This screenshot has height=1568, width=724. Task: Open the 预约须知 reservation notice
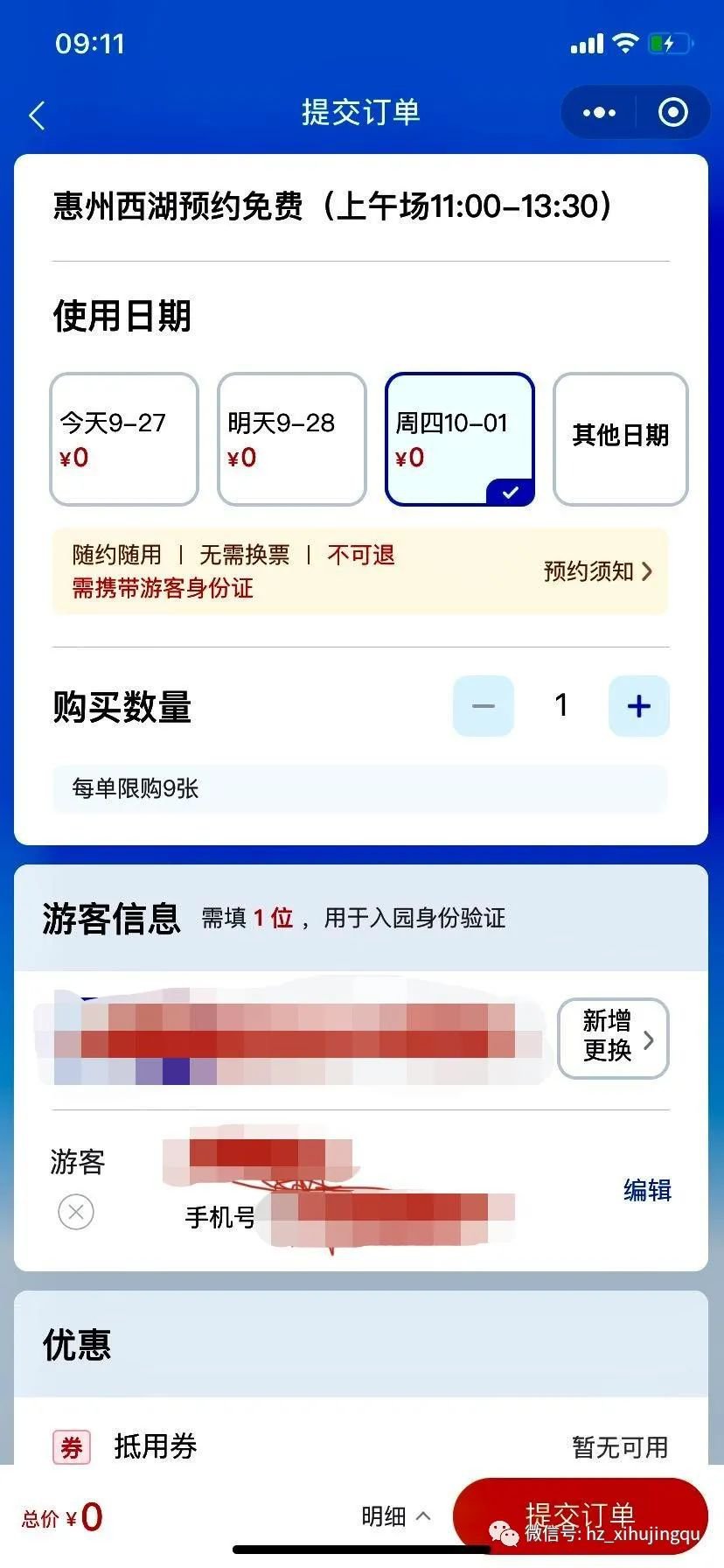click(x=597, y=571)
